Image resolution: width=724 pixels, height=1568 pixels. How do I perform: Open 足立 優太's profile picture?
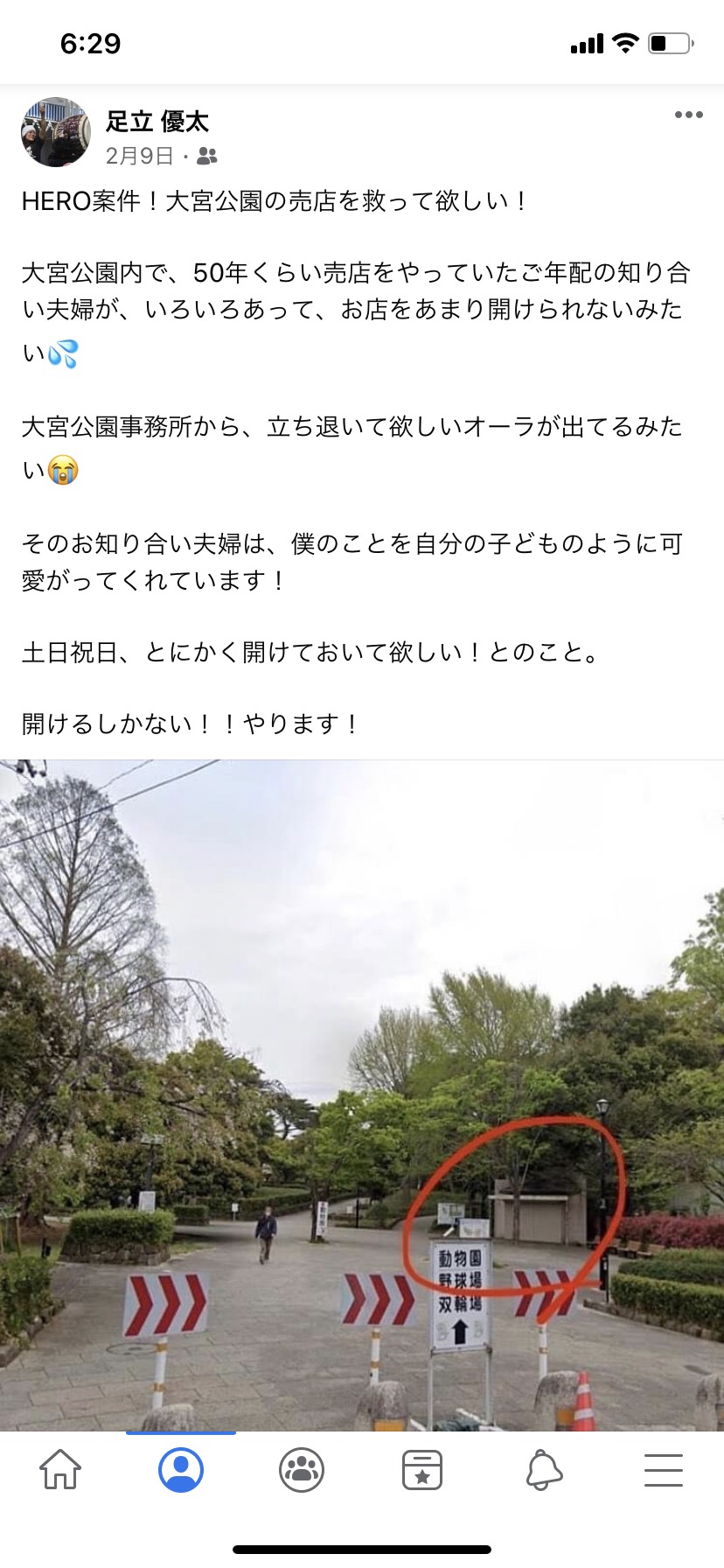point(55,132)
